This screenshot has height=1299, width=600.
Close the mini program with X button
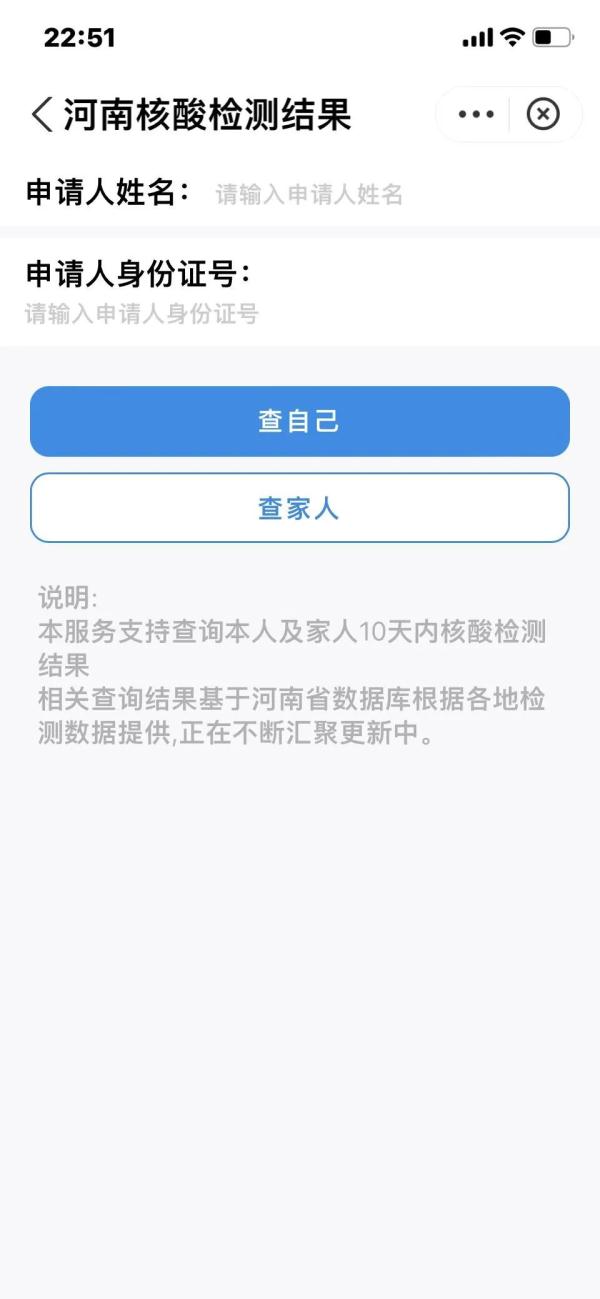coord(543,115)
